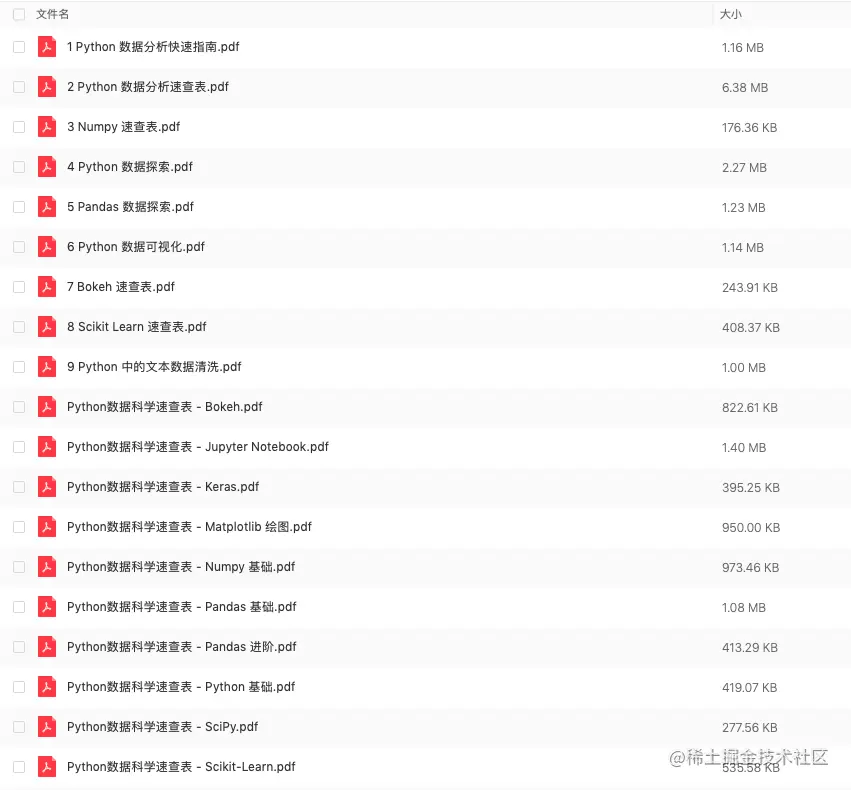This screenshot has width=851, height=790.
Task: Select checkbox for Python 基础.pdf
Action: coord(19,687)
